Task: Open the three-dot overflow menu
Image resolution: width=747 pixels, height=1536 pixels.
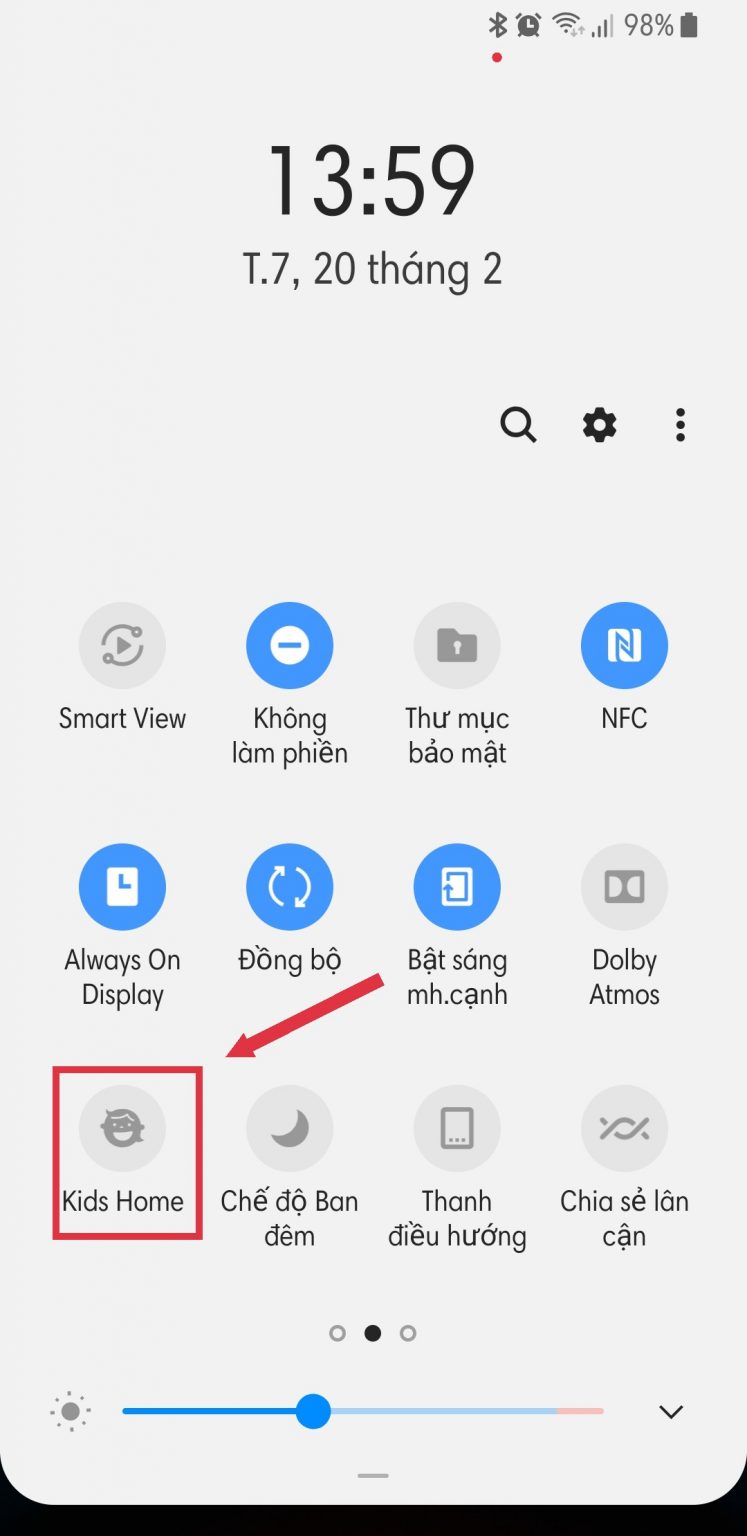Action: coord(680,425)
